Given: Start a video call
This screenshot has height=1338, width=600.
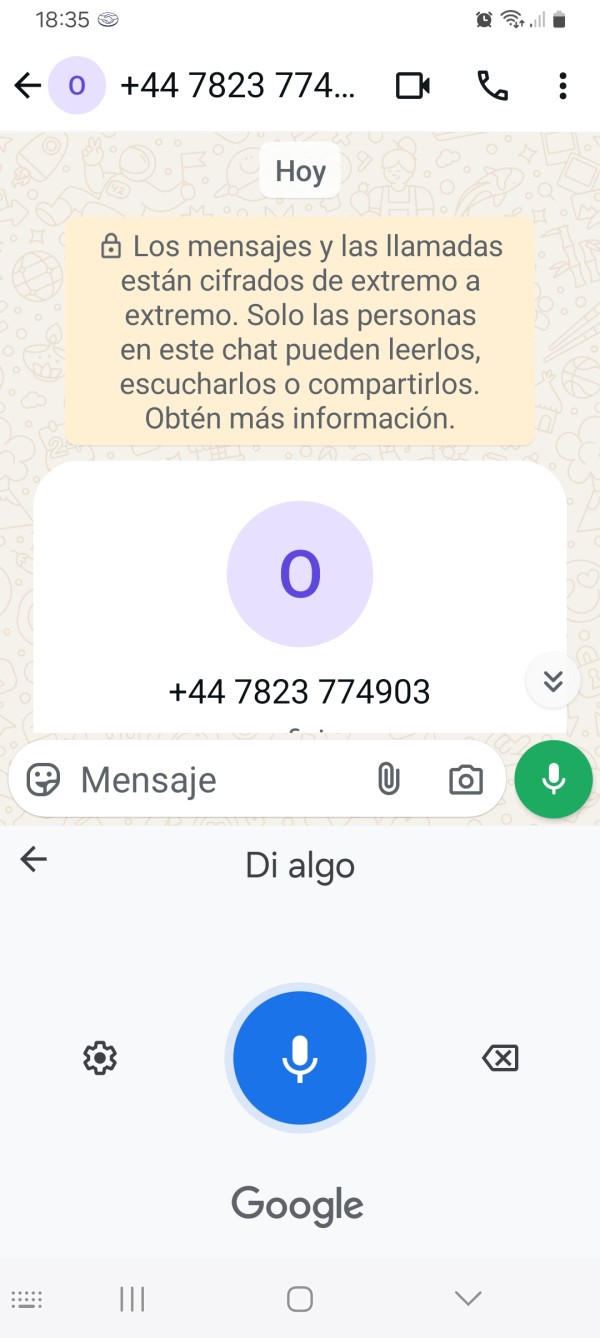Looking at the screenshot, I should pyautogui.click(x=412, y=86).
